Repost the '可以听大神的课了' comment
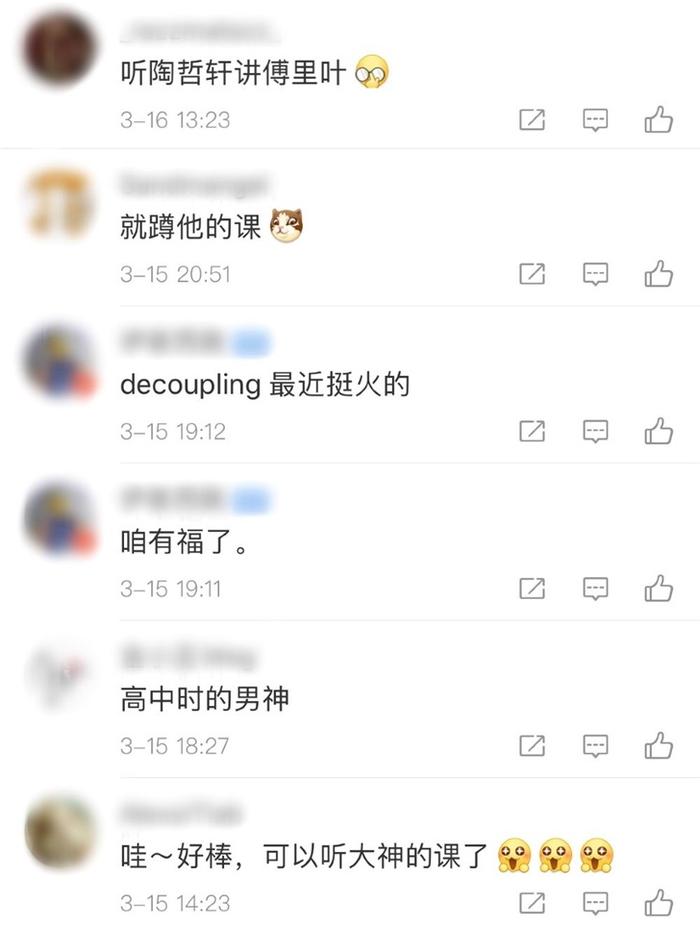Screen dimensions: 700x929 [533, 903]
